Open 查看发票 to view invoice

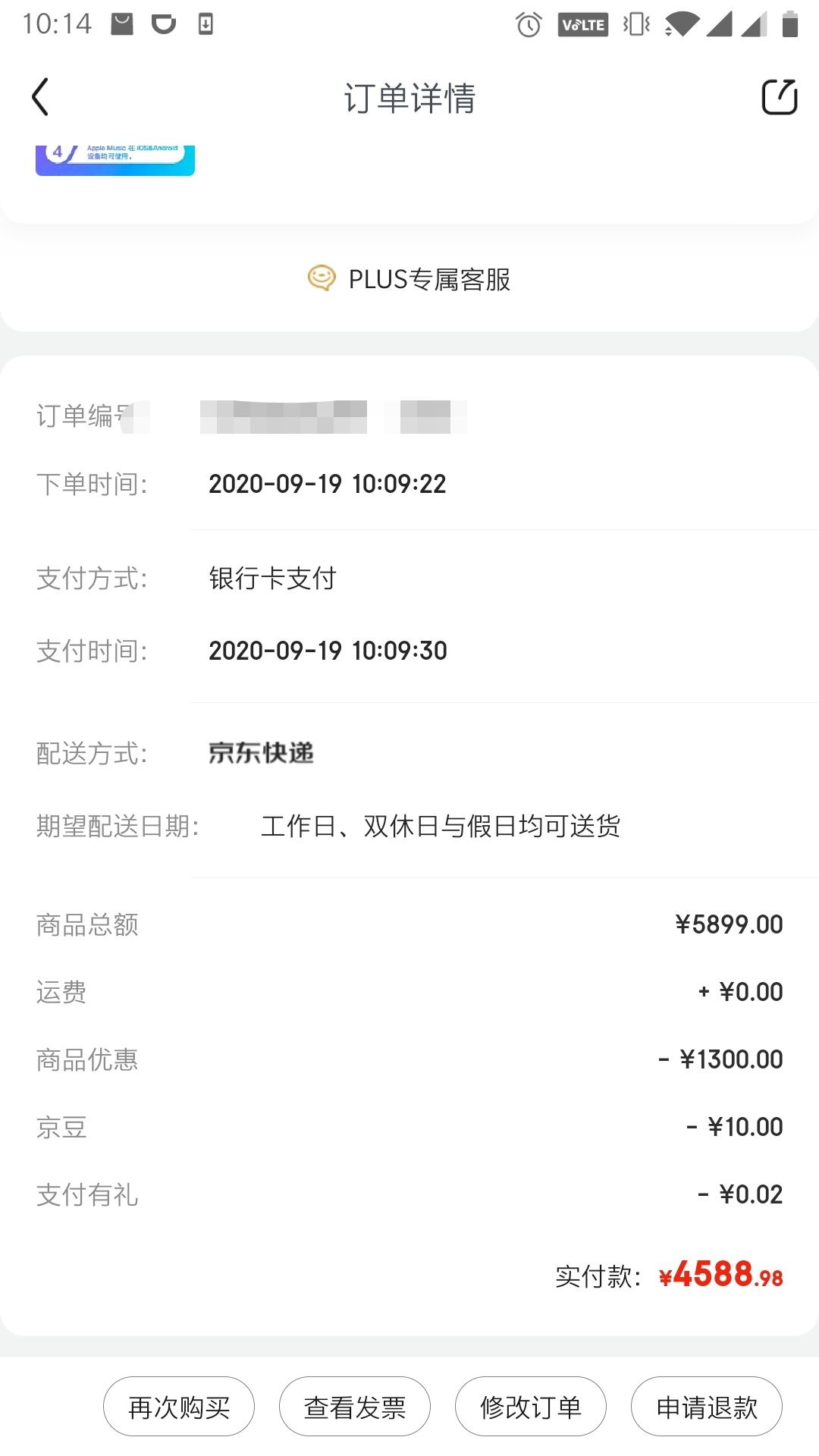[355, 1407]
